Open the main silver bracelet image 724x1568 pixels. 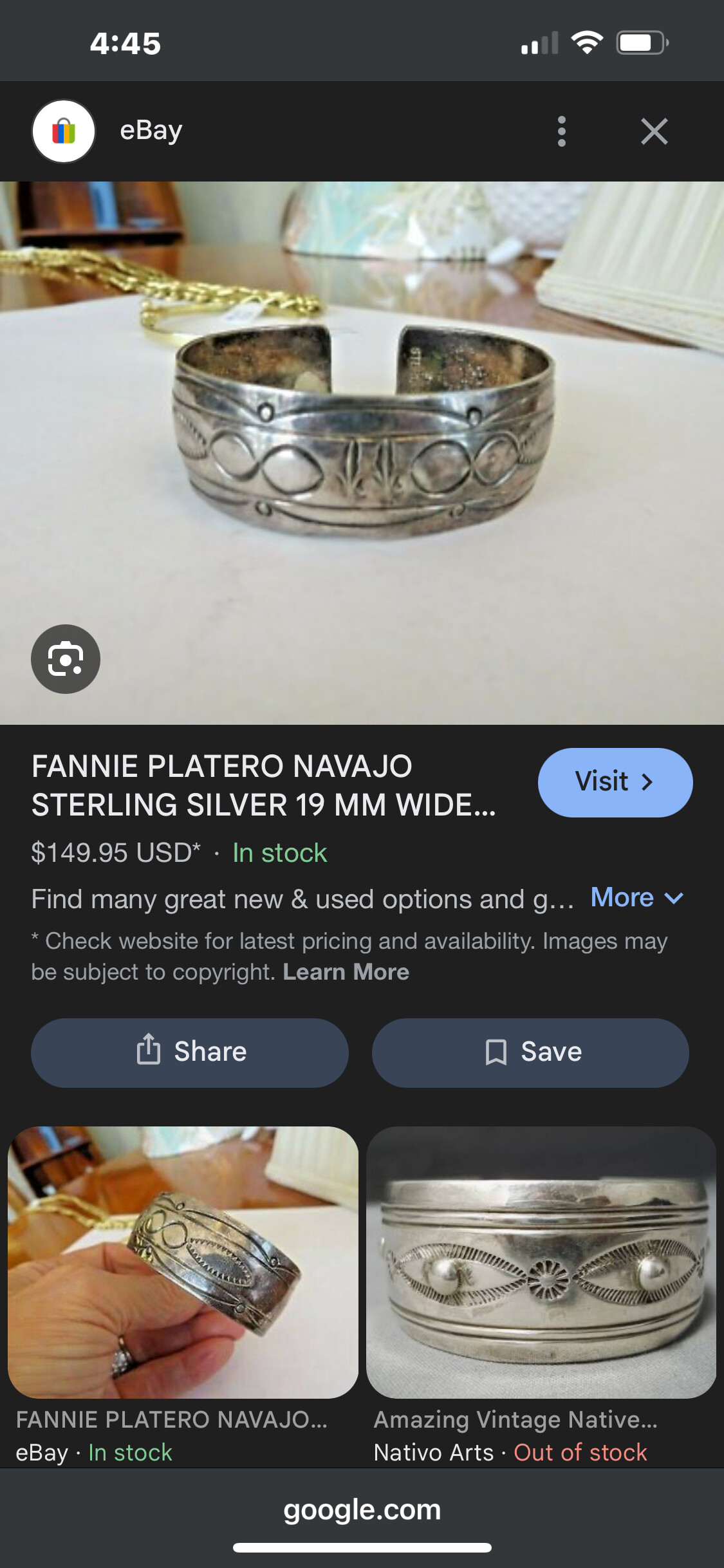tap(362, 453)
